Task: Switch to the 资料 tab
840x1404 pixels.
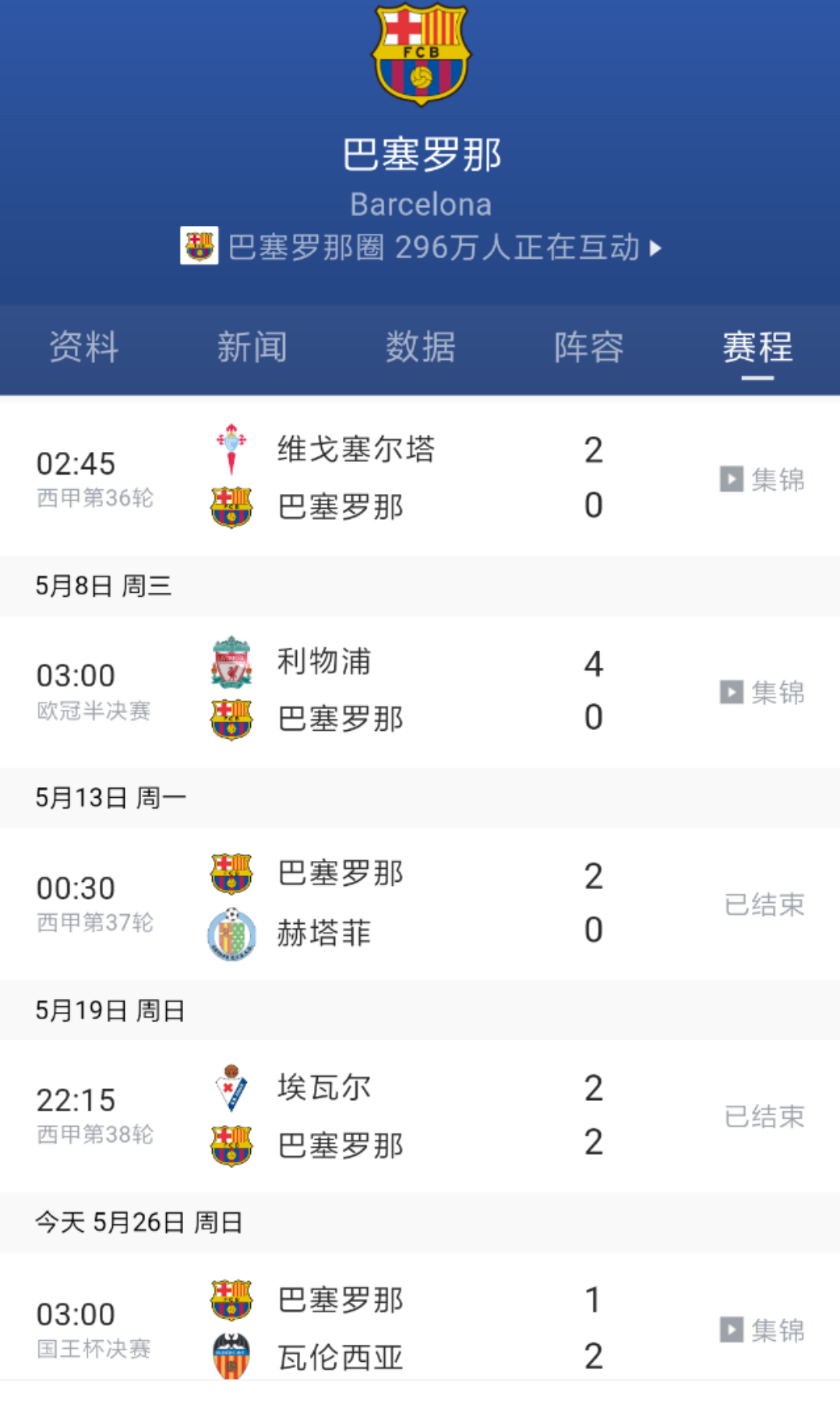Action: pyautogui.click(x=83, y=347)
